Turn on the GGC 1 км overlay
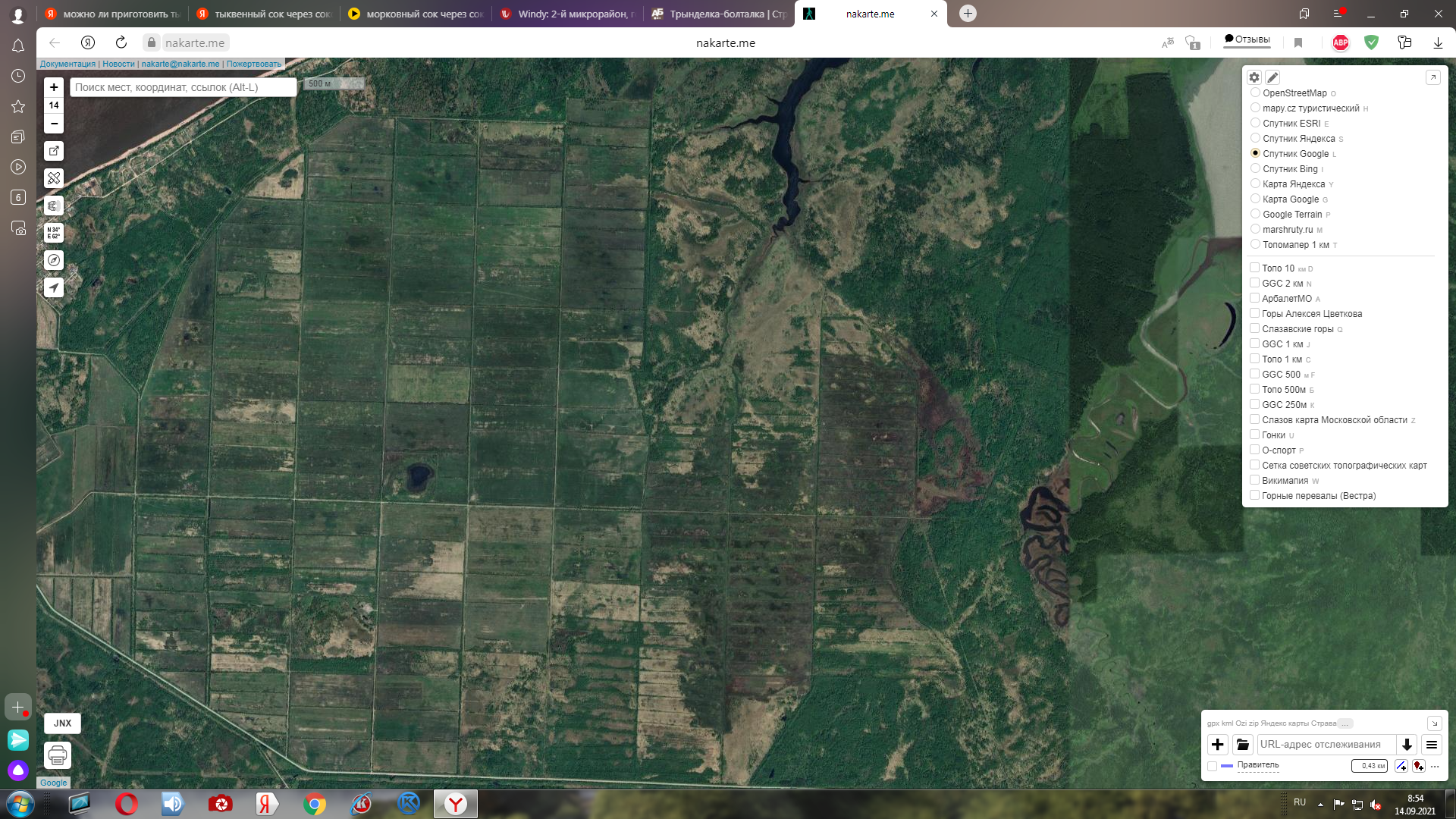1456x819 pixels. [1254, 344]
